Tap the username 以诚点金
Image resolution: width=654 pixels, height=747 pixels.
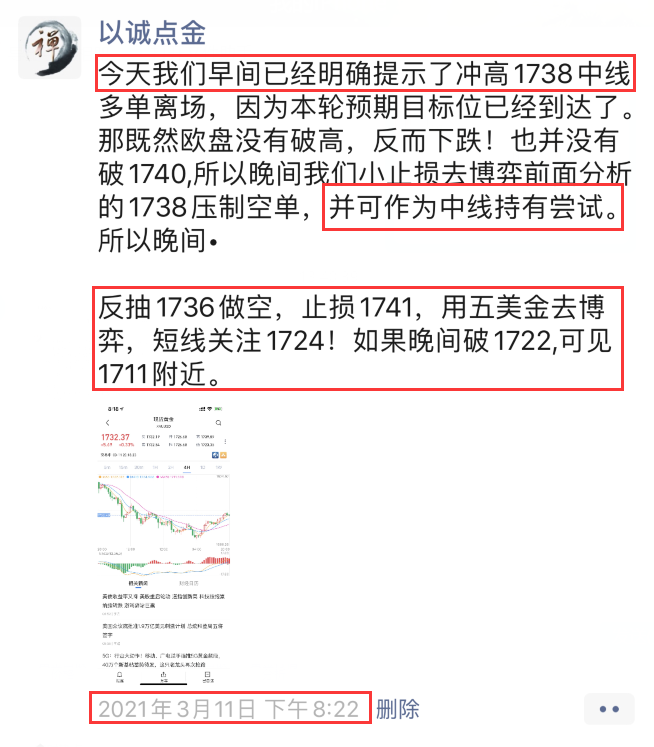tap(152, 33)
